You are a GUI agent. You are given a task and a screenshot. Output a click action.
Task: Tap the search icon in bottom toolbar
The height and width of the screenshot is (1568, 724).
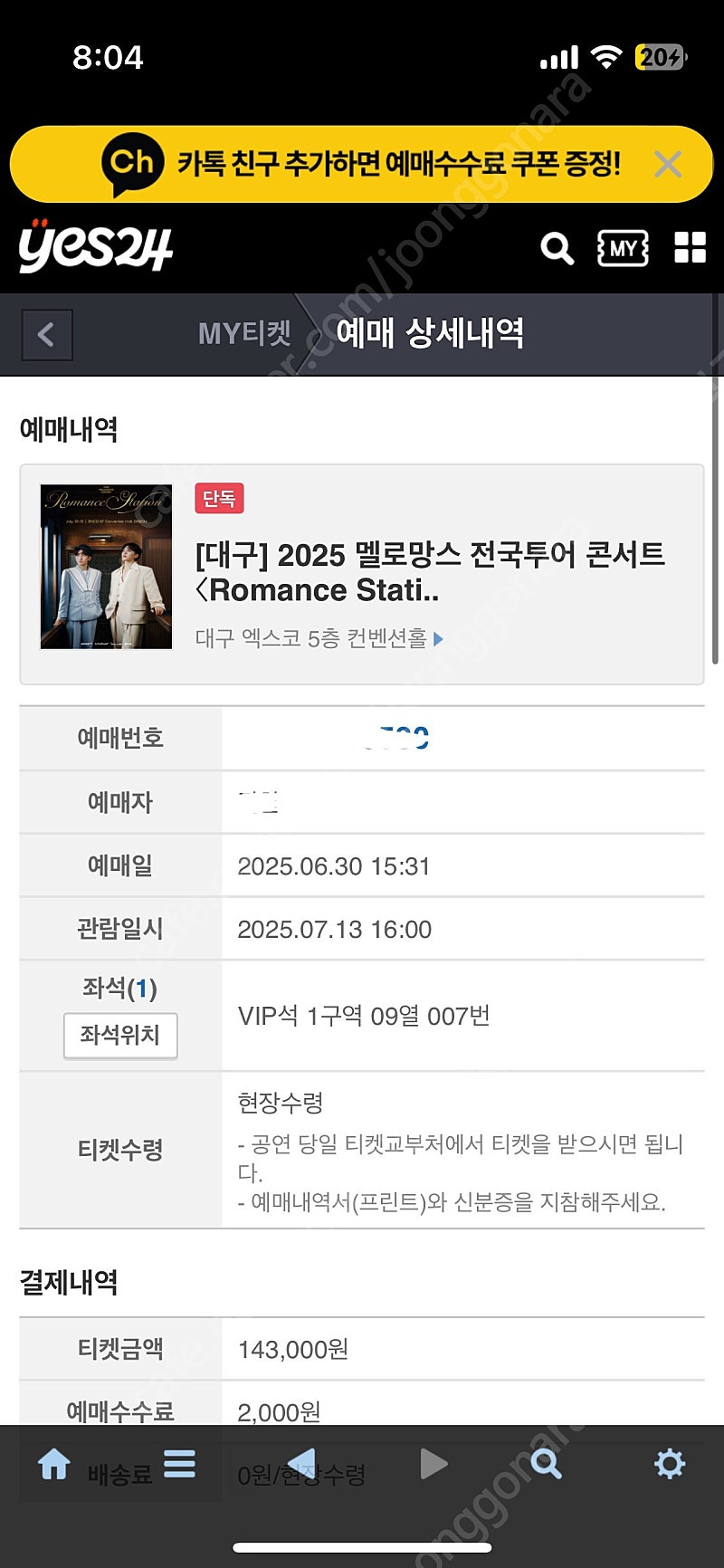pos(546,1463)
